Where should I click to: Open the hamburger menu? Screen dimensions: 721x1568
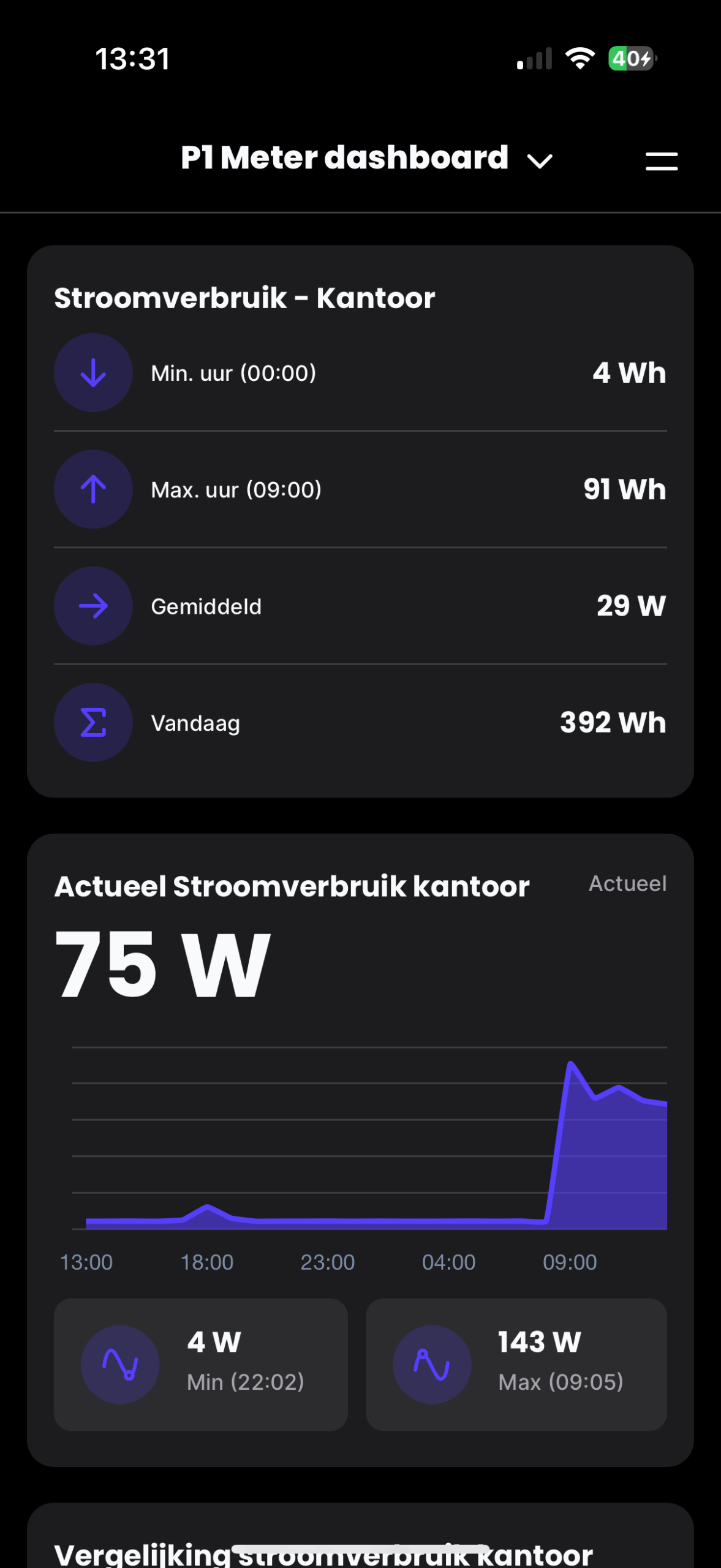point(661,161)
